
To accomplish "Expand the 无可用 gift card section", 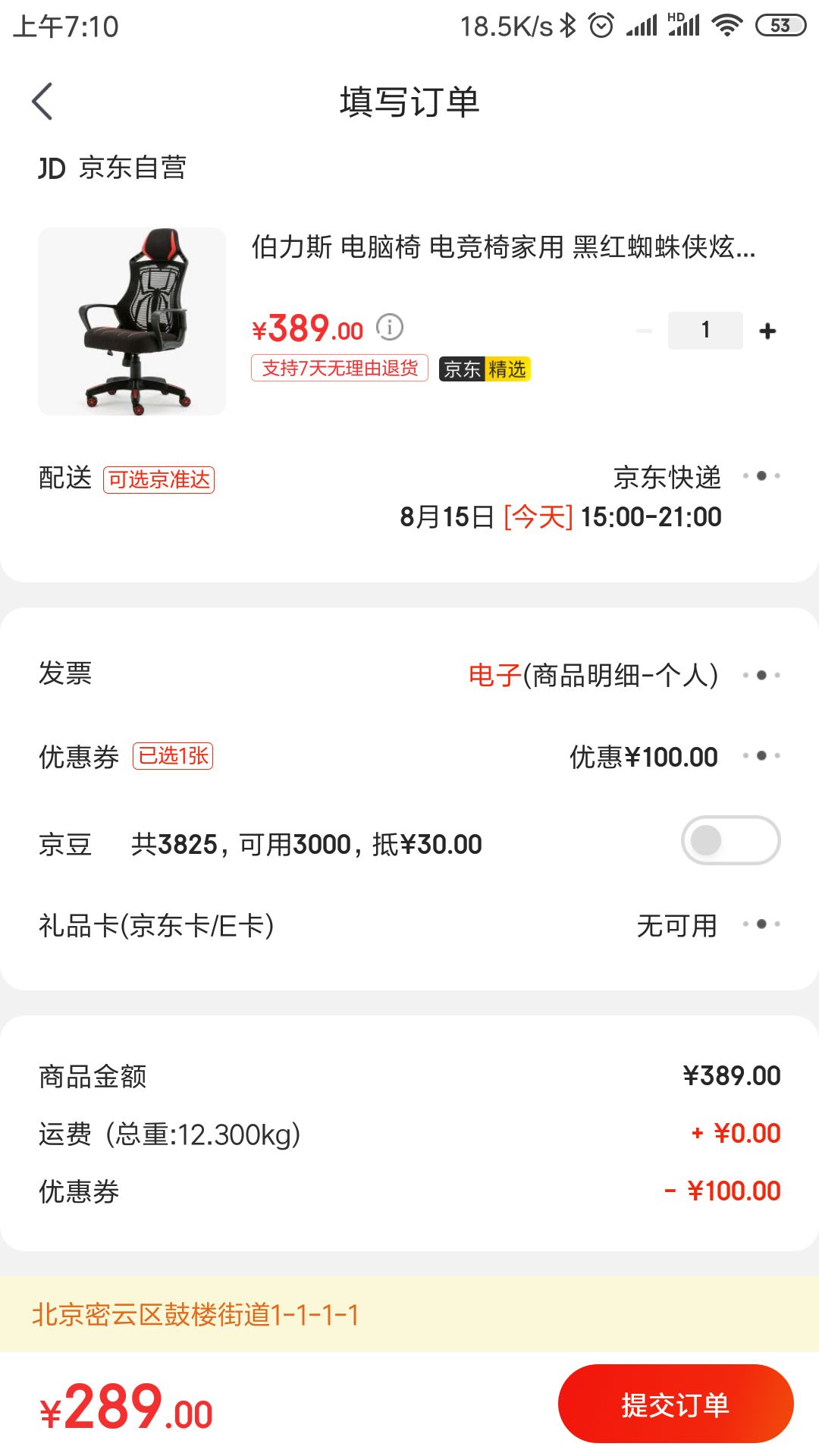I will click(677, 925).
